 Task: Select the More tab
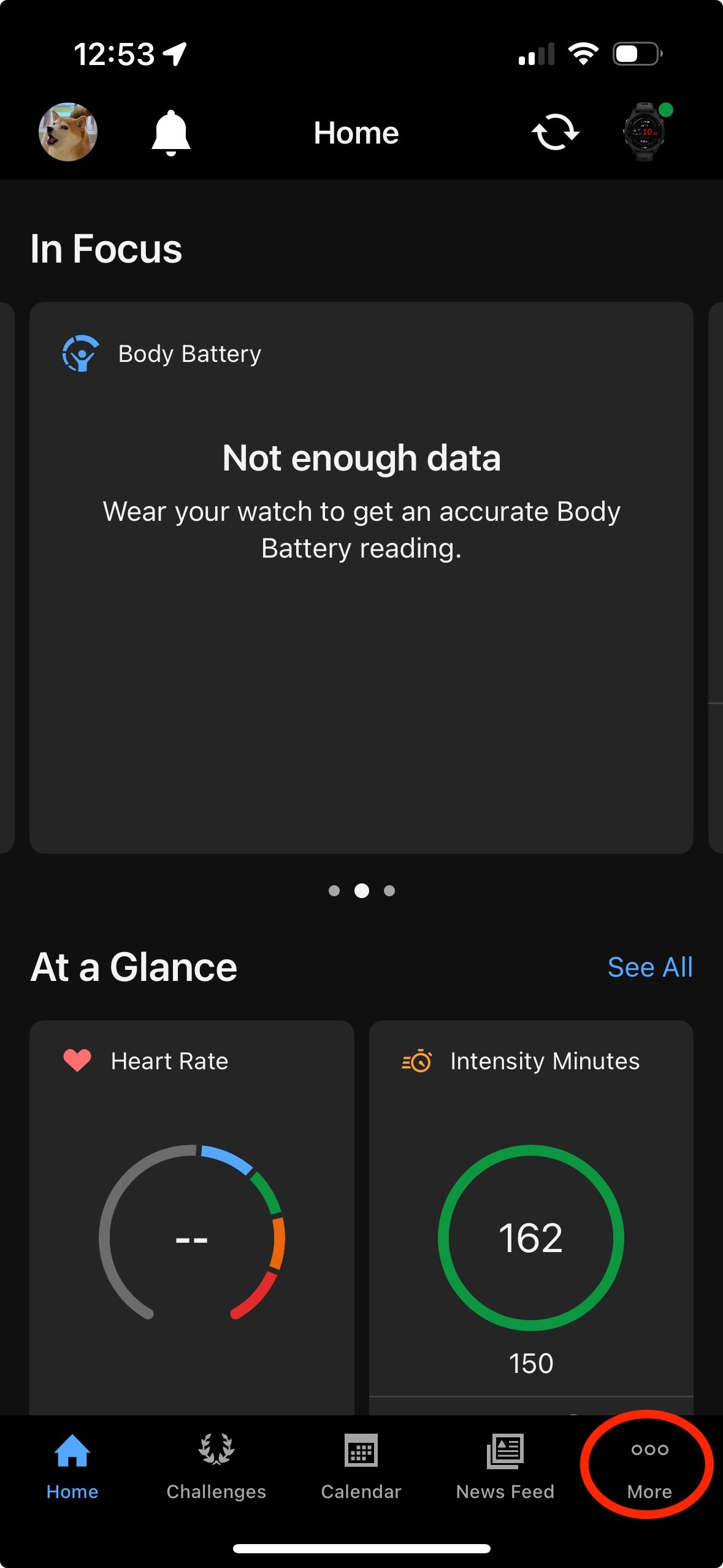point(649,1466)
